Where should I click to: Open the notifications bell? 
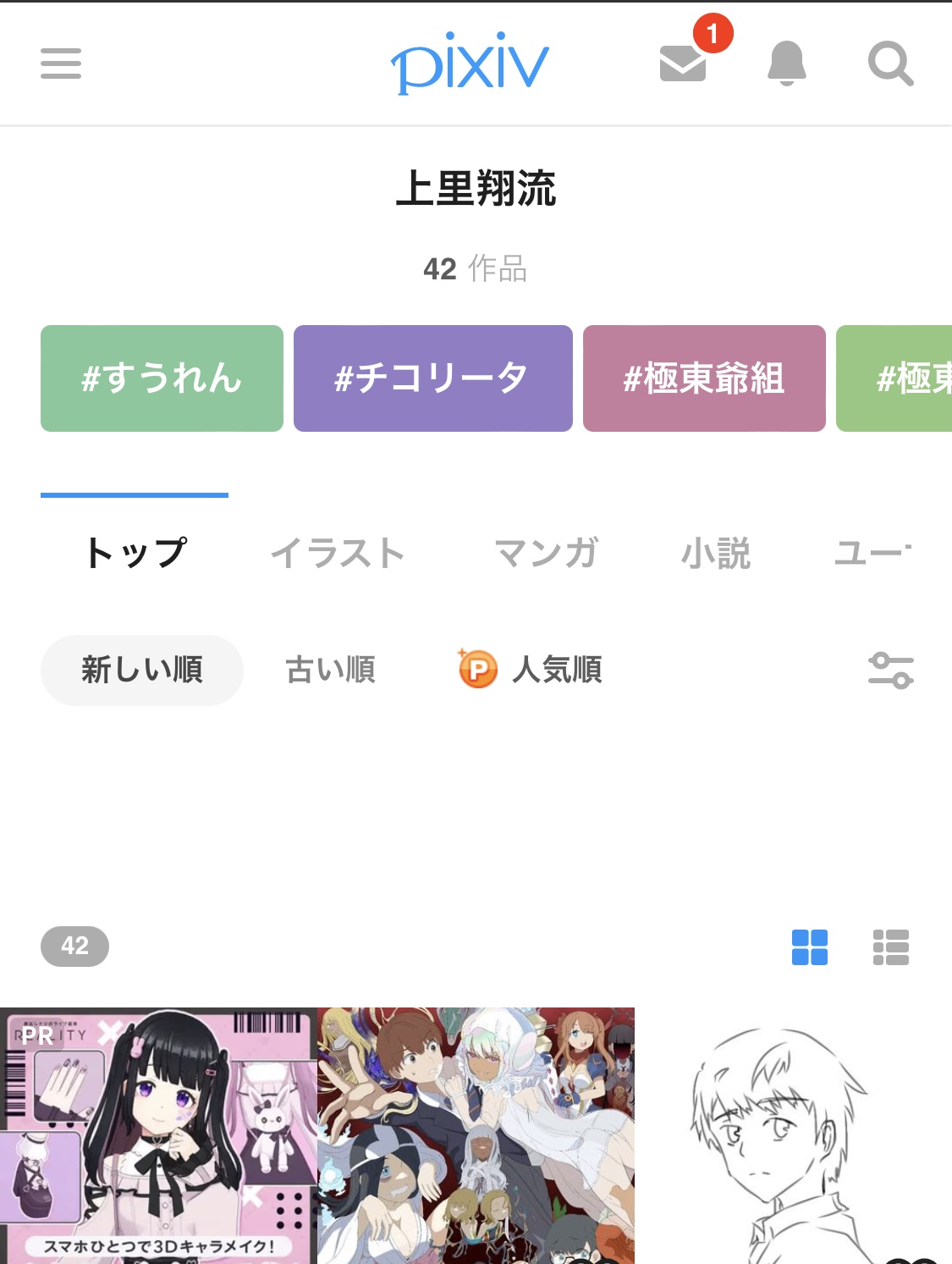tap(787, 63)
